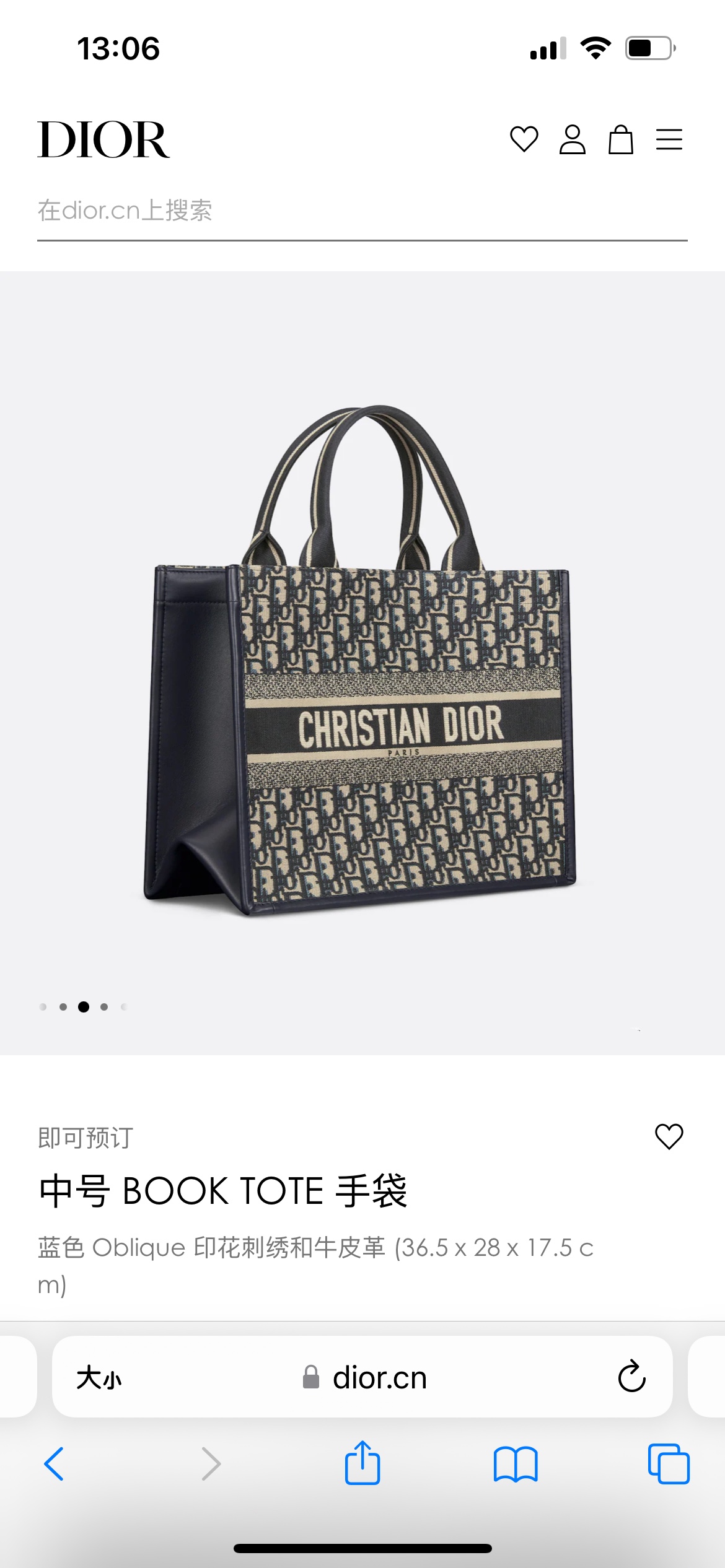Viewport: 725px width, 1568px height.
Task: Tap the DIOR logo to go home
Action: pos(103,140)
